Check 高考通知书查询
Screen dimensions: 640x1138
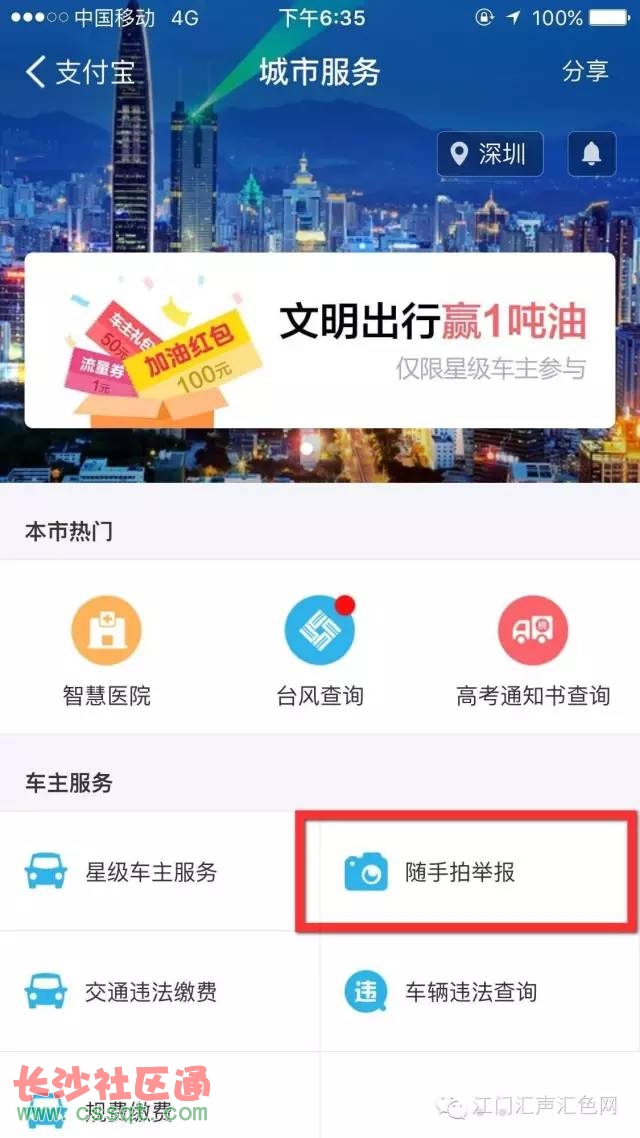(x=533, y=650)
